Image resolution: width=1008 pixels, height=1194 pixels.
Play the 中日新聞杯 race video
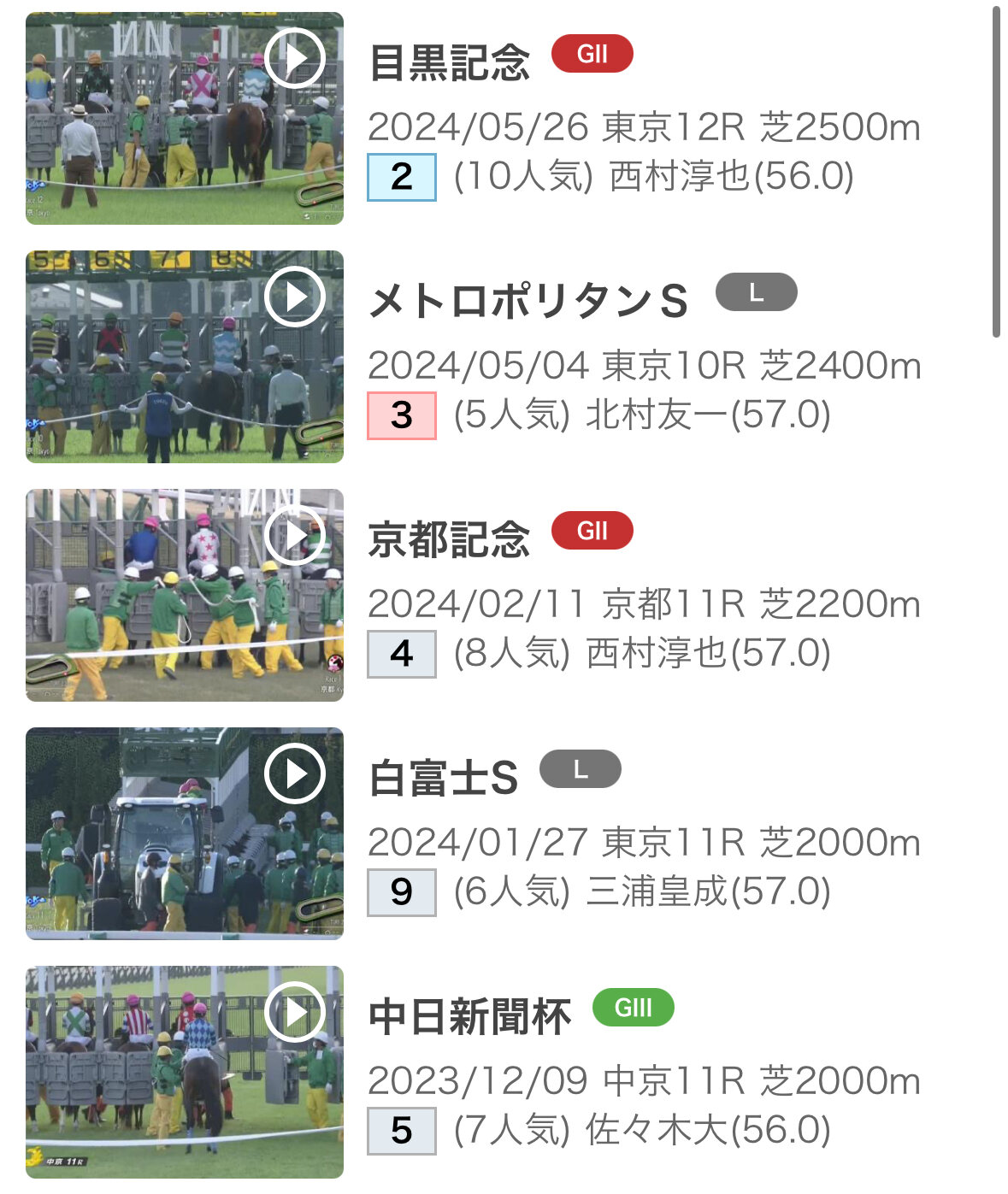tap(294, 1012)
